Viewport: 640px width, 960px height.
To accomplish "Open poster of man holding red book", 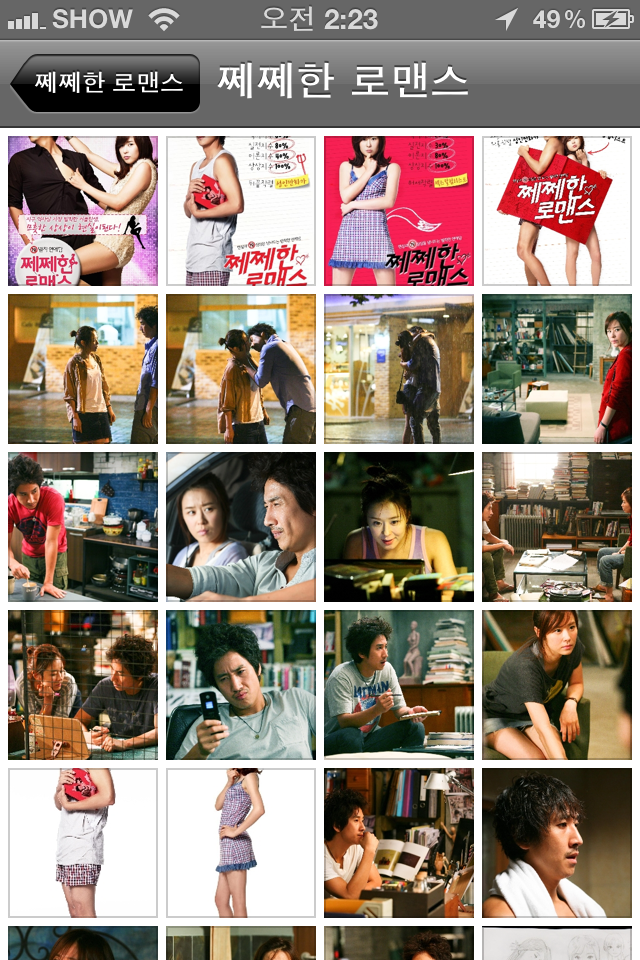I will (x=241, y=211).
